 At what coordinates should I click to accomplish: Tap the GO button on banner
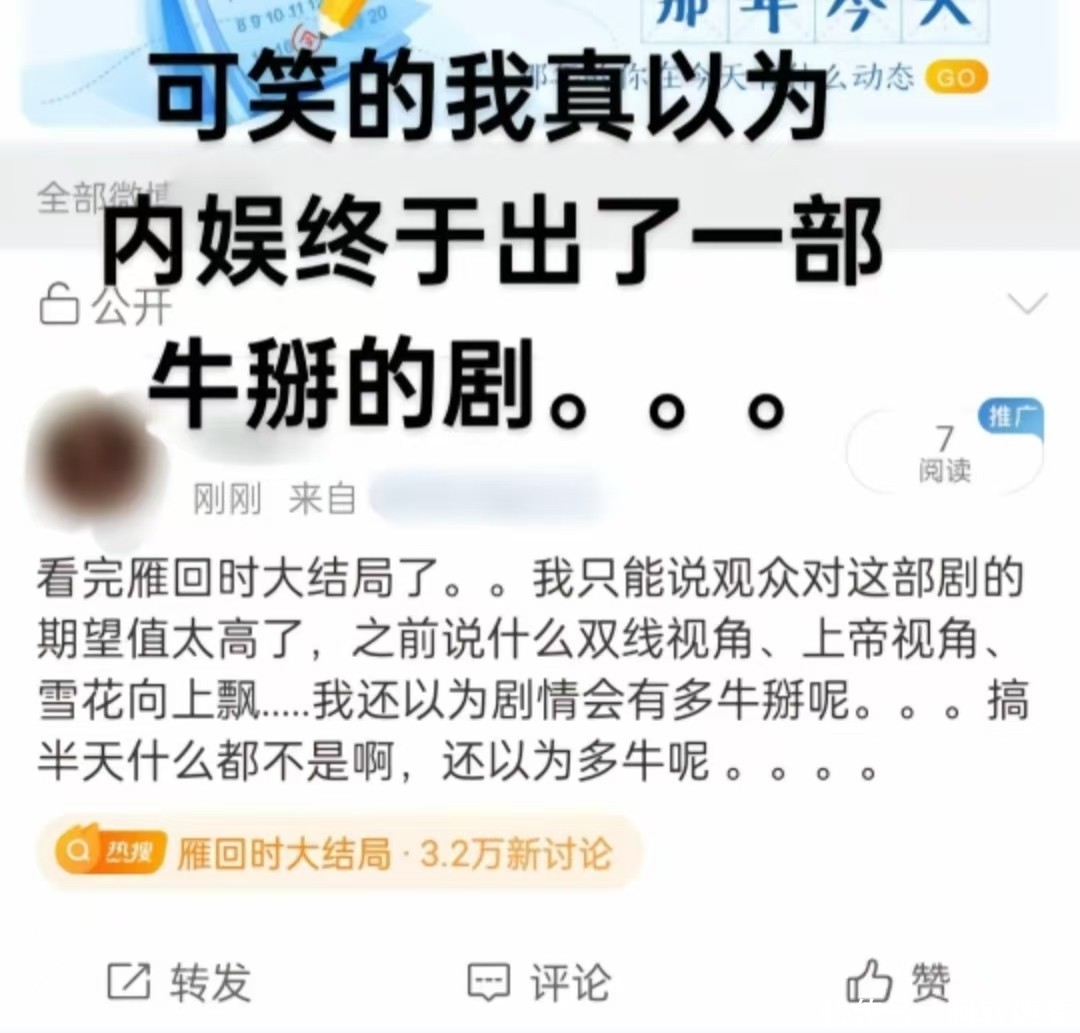click(x=956, y=77)
